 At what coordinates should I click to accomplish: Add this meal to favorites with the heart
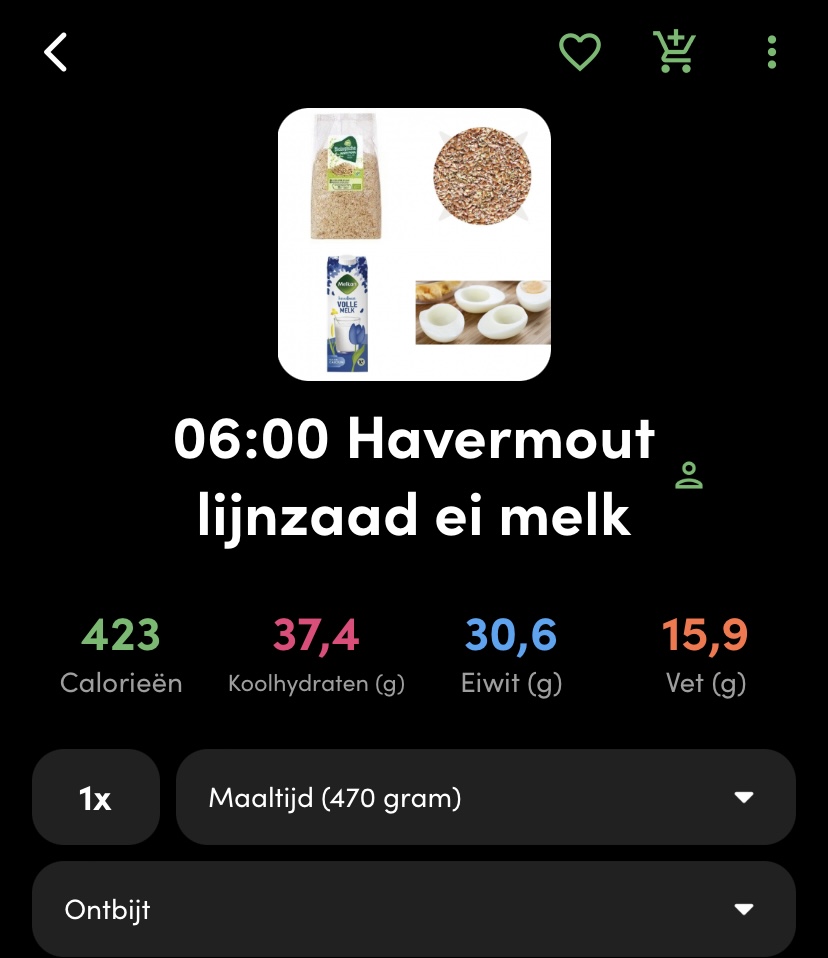[x=579, y=52]
